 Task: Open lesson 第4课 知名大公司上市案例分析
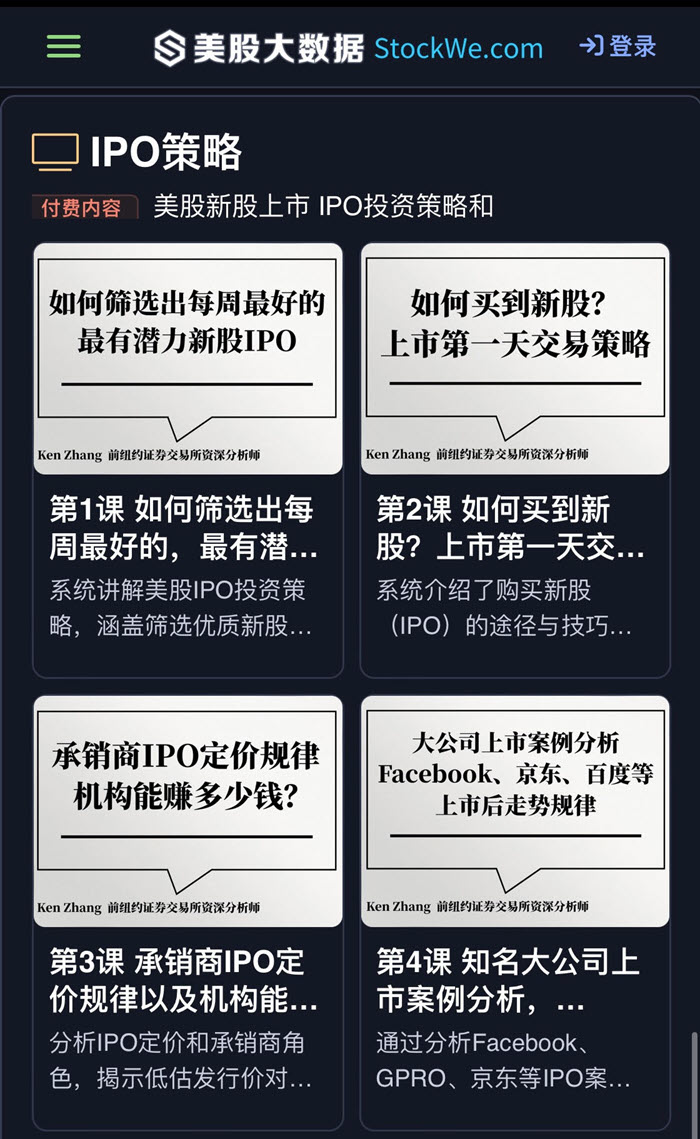(x=514, y=980)
